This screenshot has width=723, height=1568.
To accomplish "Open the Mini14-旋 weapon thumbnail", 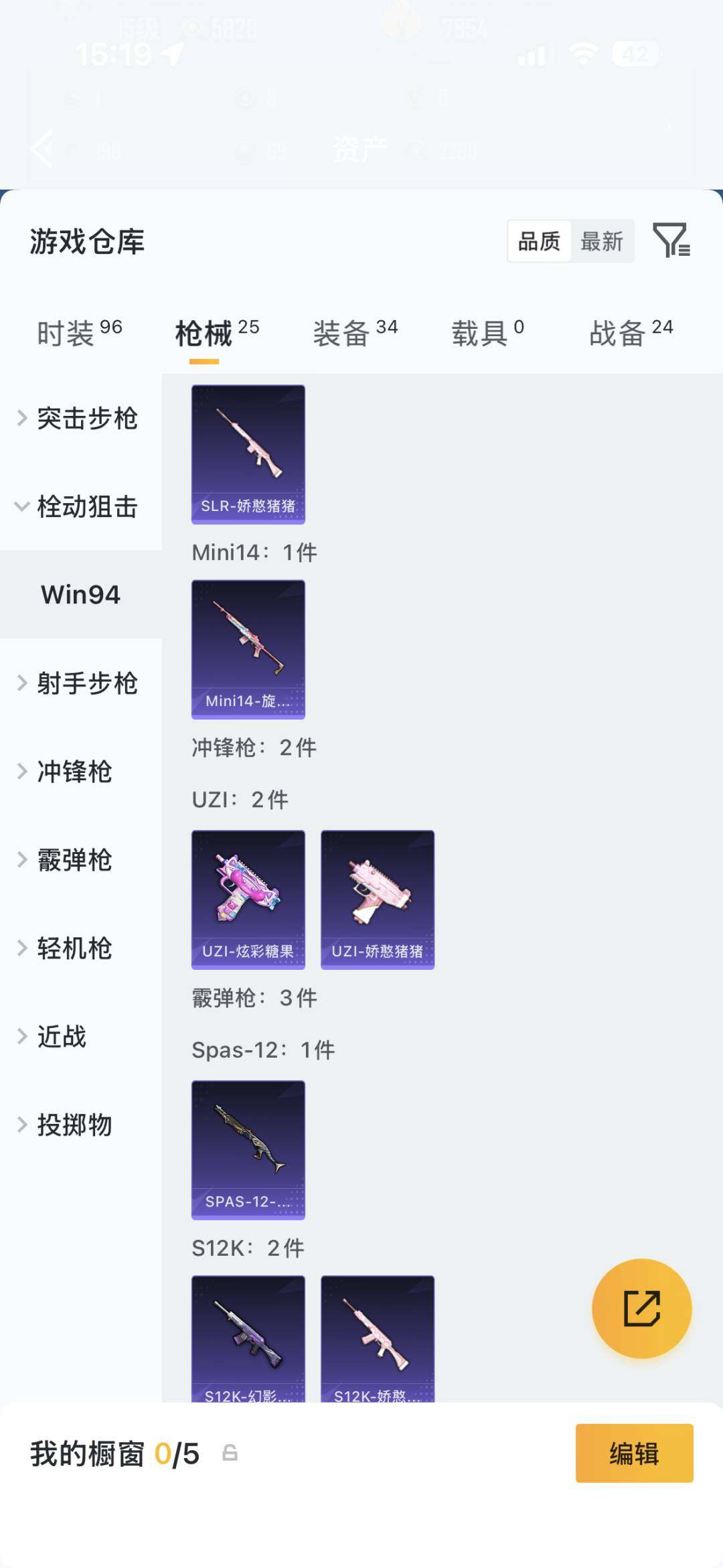I will click(248, 648).
